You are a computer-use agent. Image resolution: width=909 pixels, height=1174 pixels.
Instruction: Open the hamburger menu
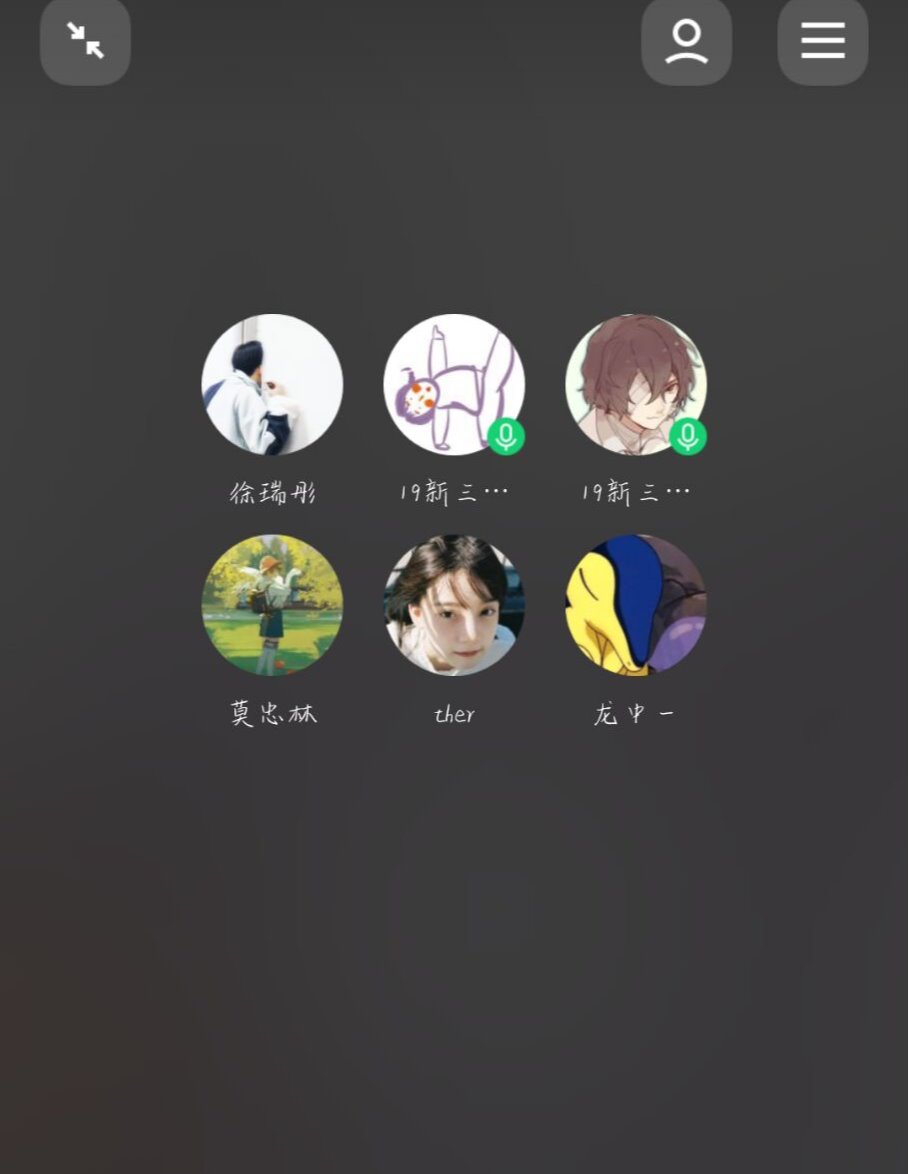[822, 41]
